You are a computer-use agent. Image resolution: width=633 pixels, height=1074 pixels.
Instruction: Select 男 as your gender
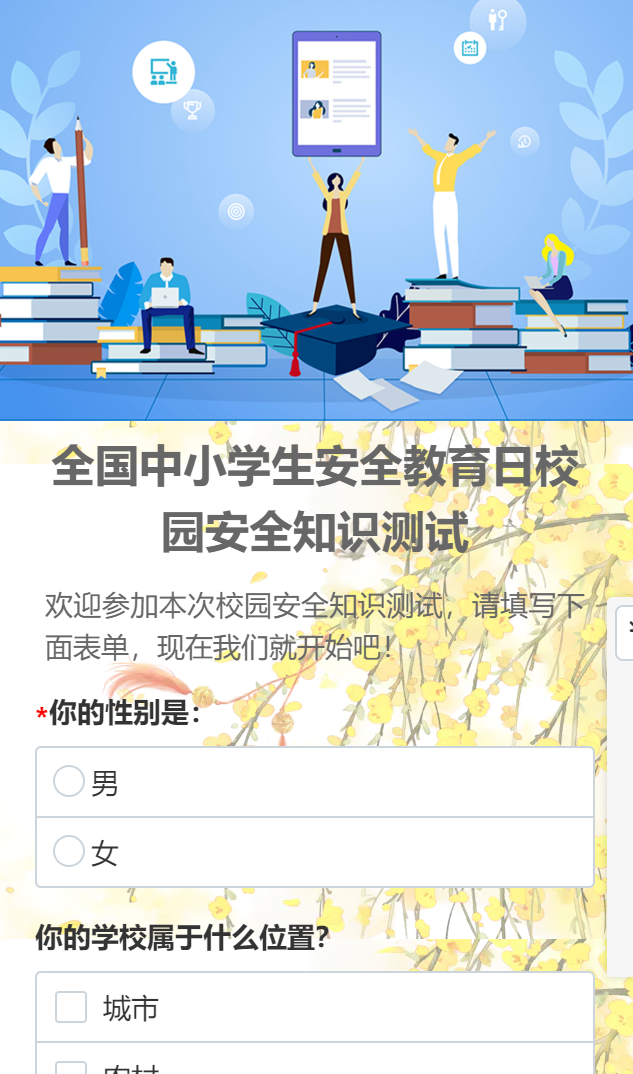point(69,781)
